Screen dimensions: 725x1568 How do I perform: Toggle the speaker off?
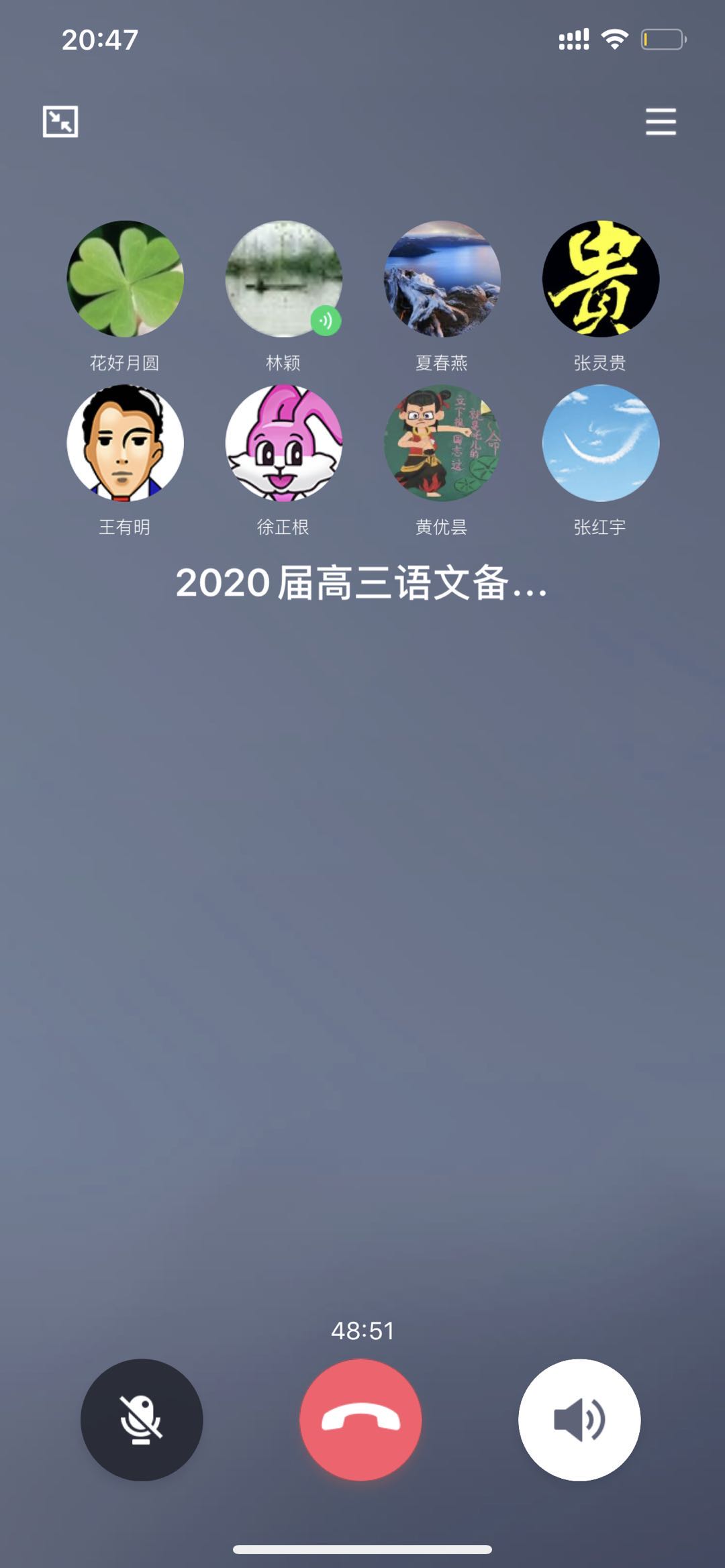point(579,1419)
